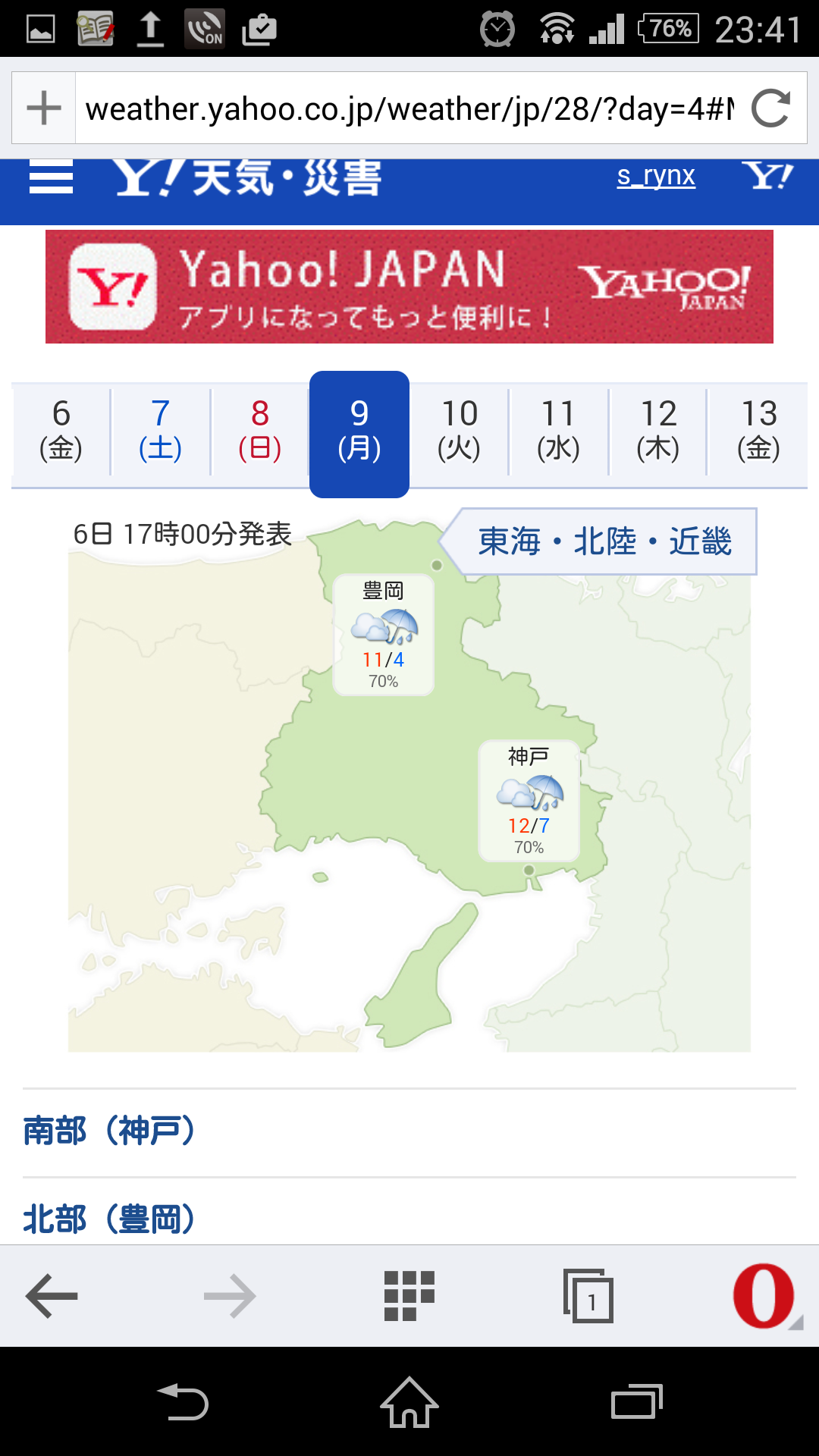The width and height of the screenshot is (819, 1456).
Task: Open the Yahoo! JAPAN app banner
Action: coord(409,287)
